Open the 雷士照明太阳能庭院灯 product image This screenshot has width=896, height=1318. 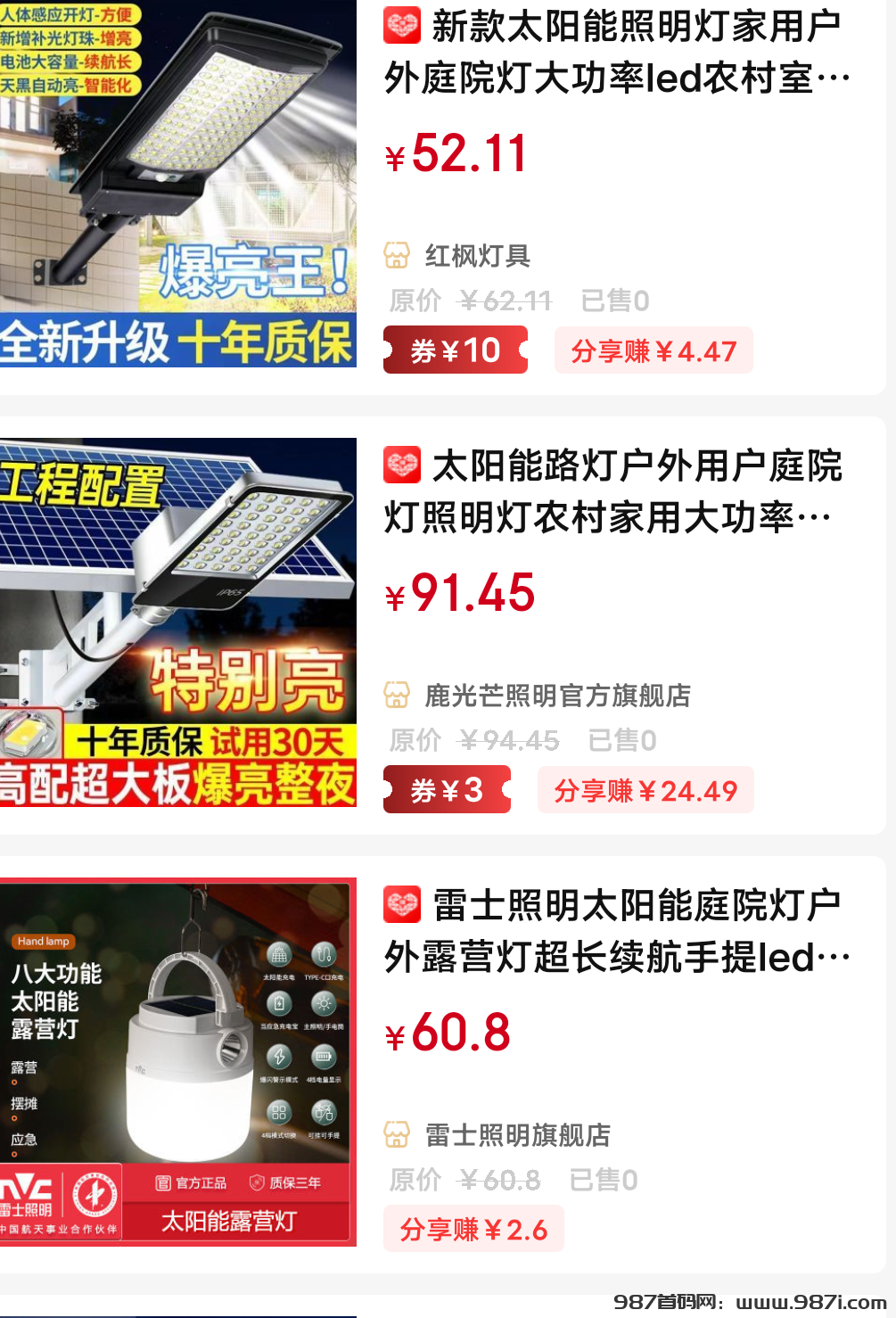178,1061
